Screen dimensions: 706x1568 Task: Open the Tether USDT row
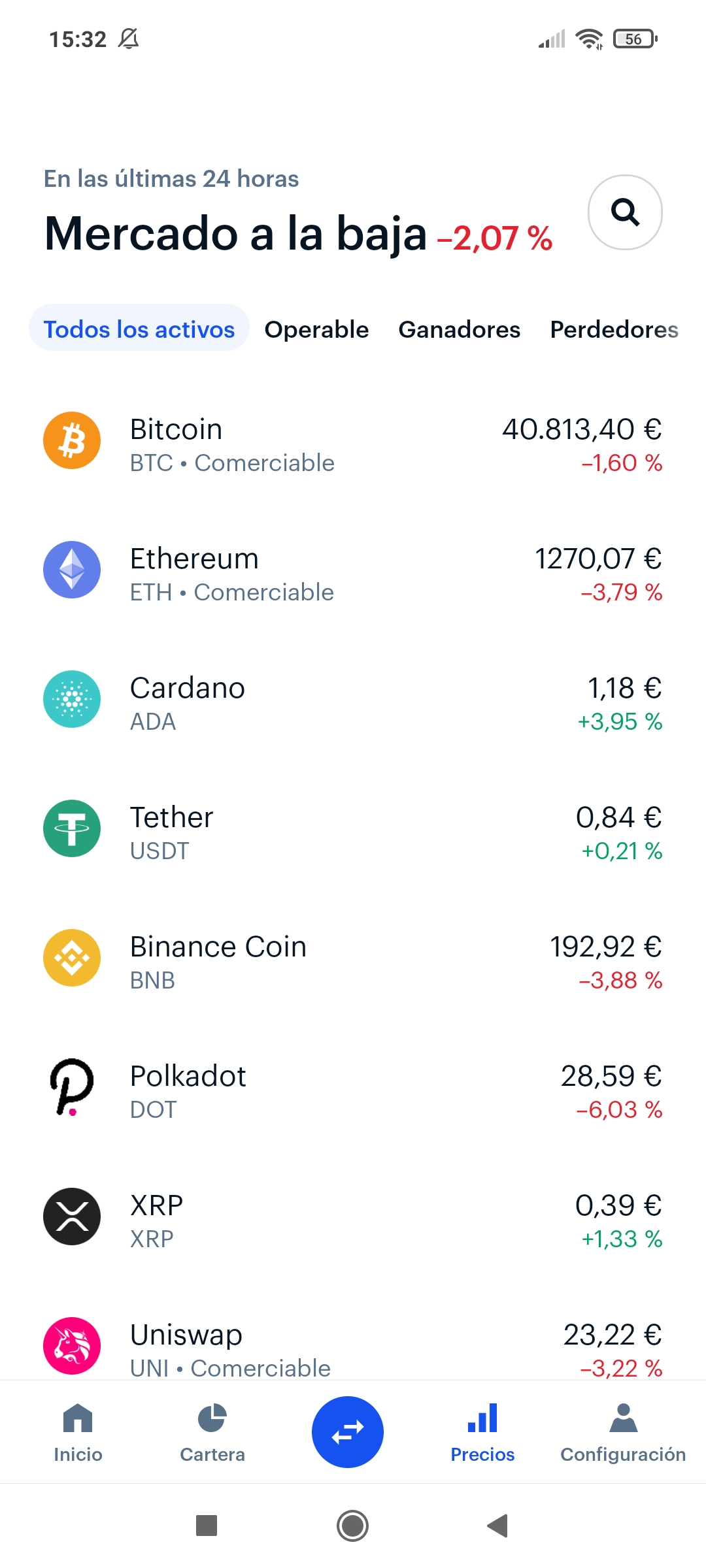tap(353, 832)
